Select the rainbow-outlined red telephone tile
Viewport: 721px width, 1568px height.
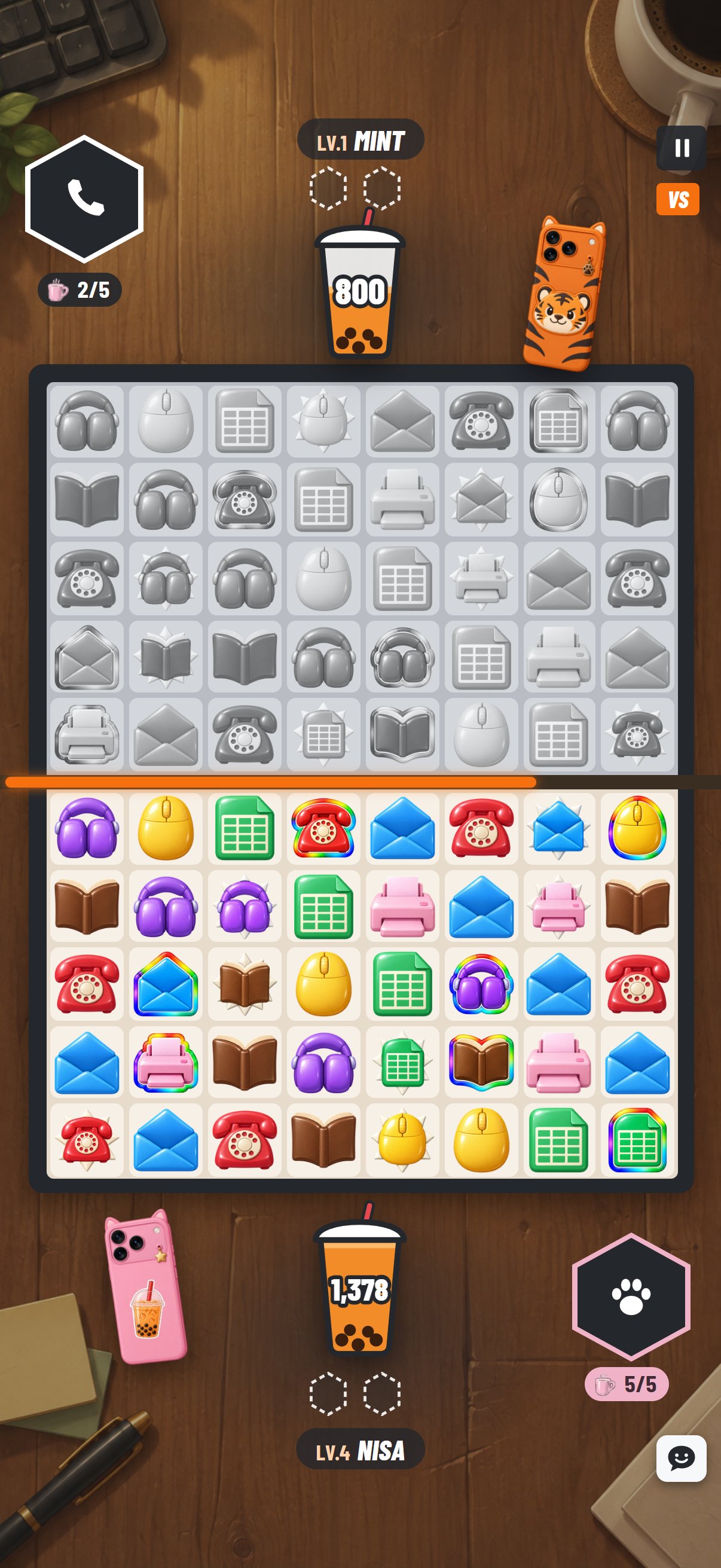coord(323,828)
